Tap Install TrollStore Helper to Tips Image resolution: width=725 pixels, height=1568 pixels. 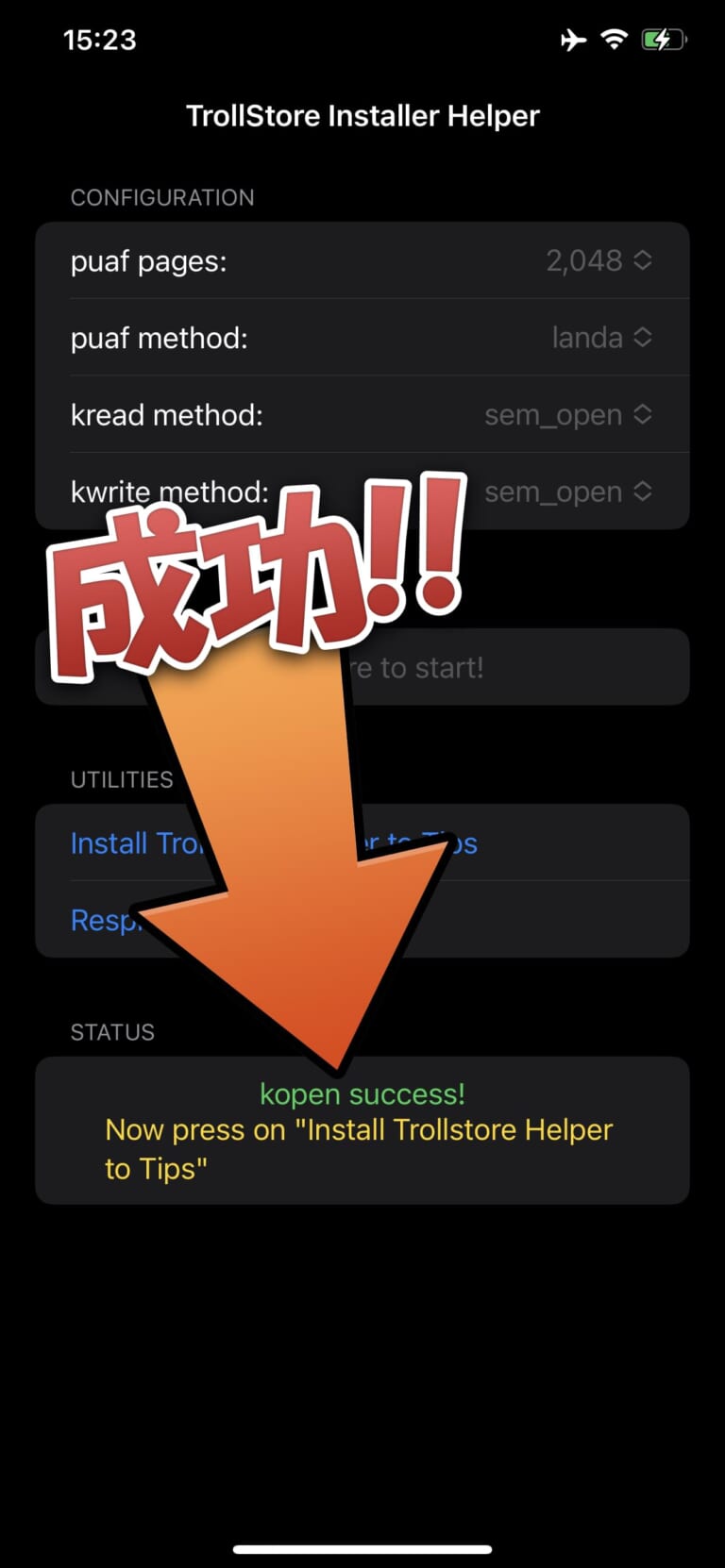click(274, 842)
